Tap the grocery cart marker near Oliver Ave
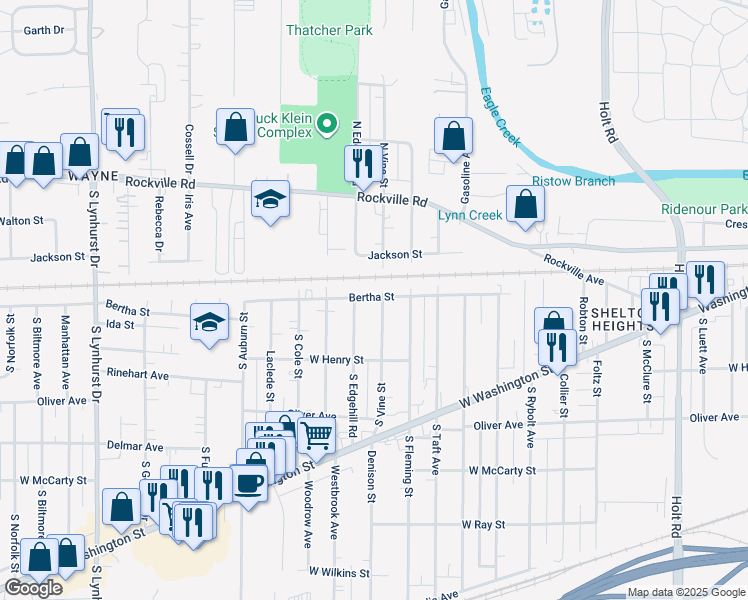The width and height of the screenshot is (748, 600). tap(316, 436)
